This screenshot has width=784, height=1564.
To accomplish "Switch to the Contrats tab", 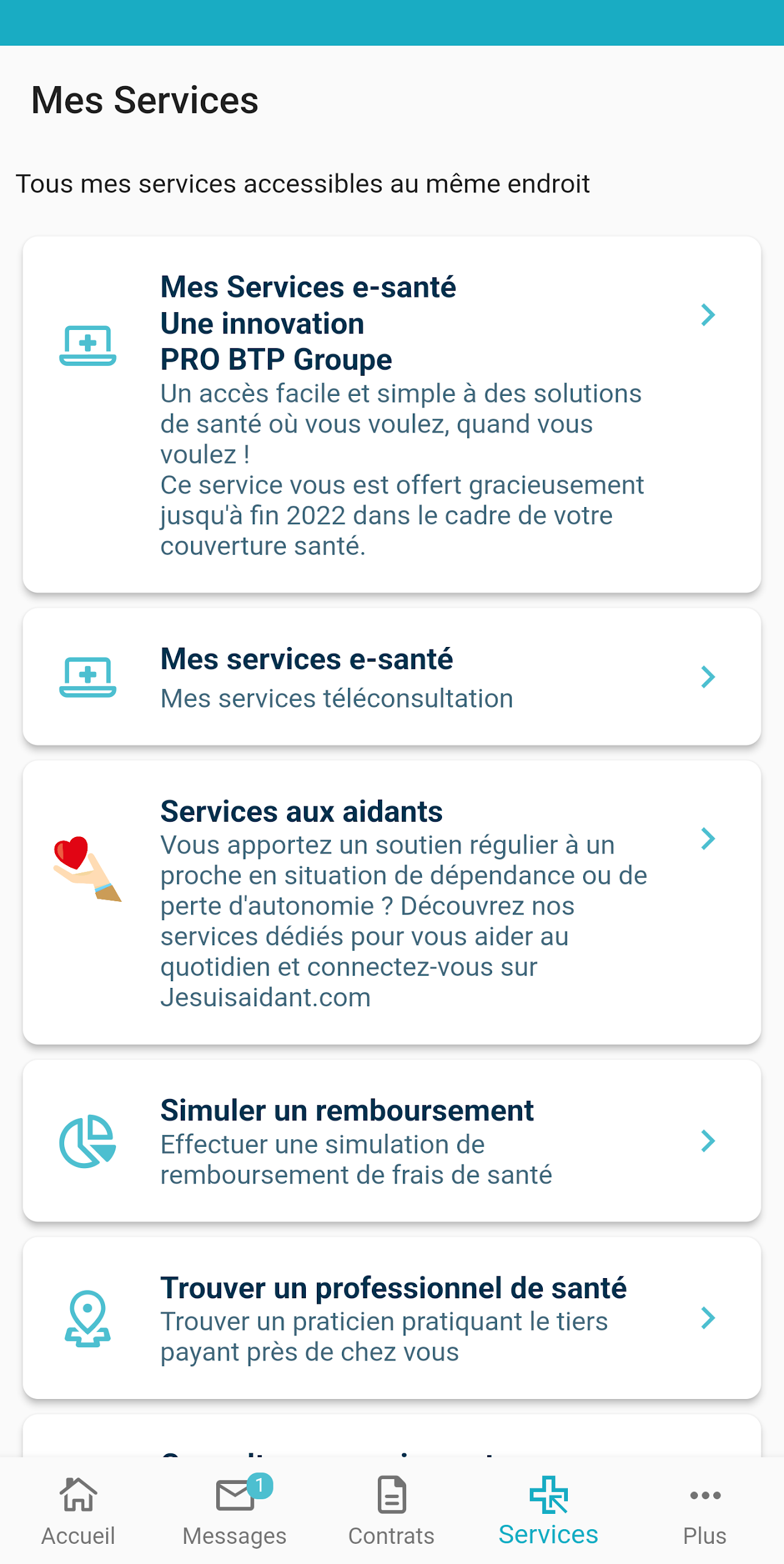I will click(x=391, y=1510).
